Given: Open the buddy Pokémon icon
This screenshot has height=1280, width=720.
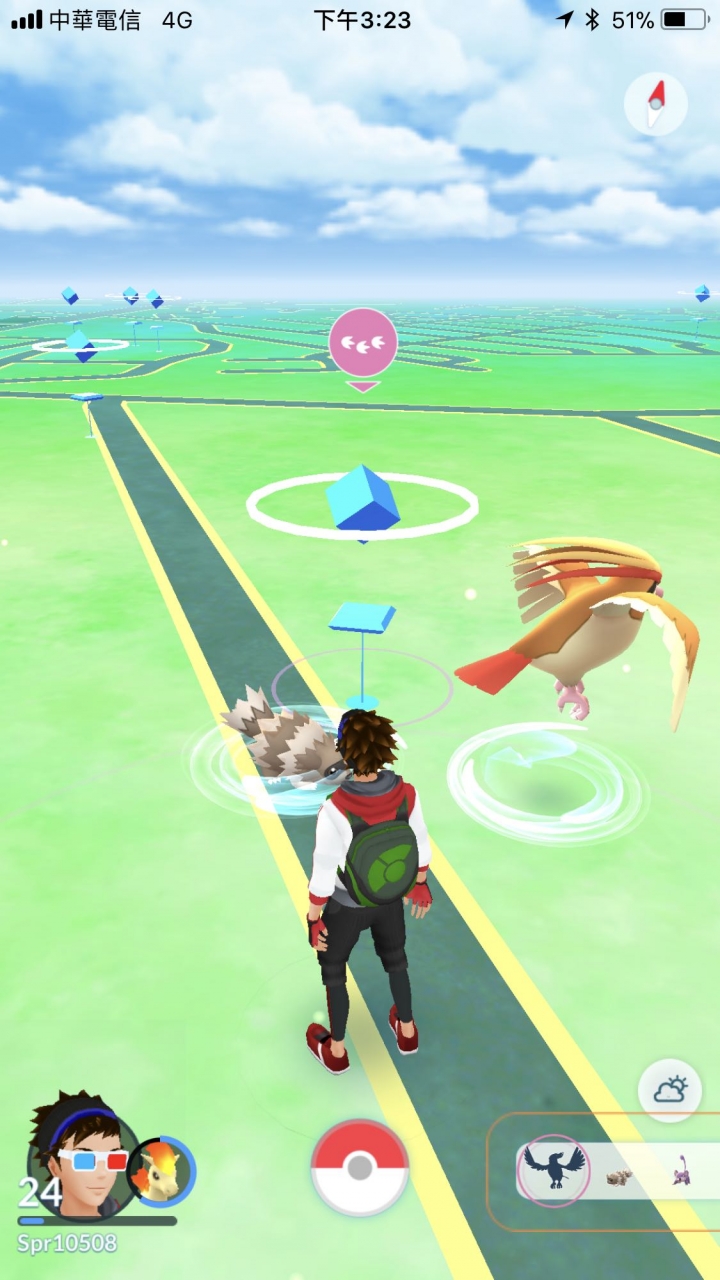Looking at the screenshot, I should coord(163,1171).
